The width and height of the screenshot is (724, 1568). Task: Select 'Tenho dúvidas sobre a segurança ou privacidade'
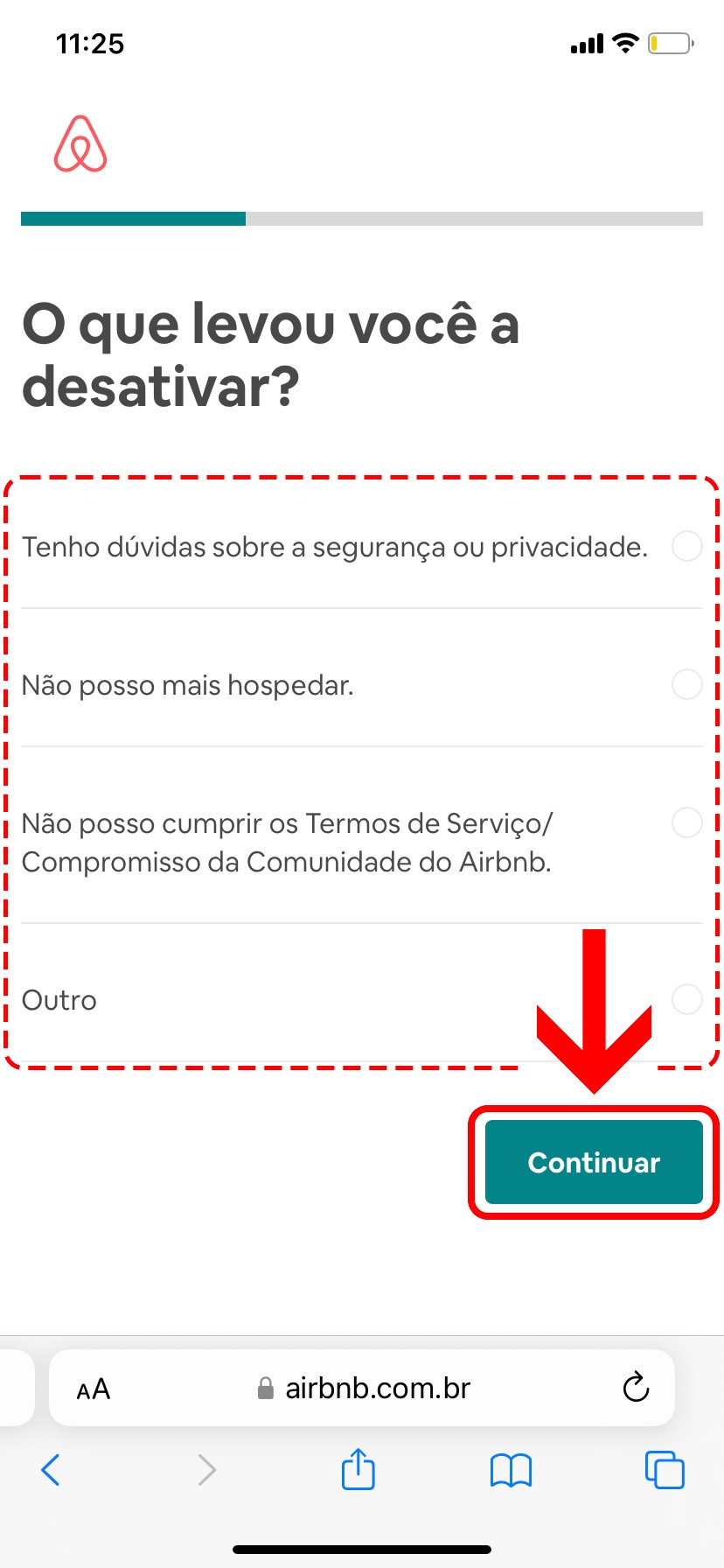(686, 547)
